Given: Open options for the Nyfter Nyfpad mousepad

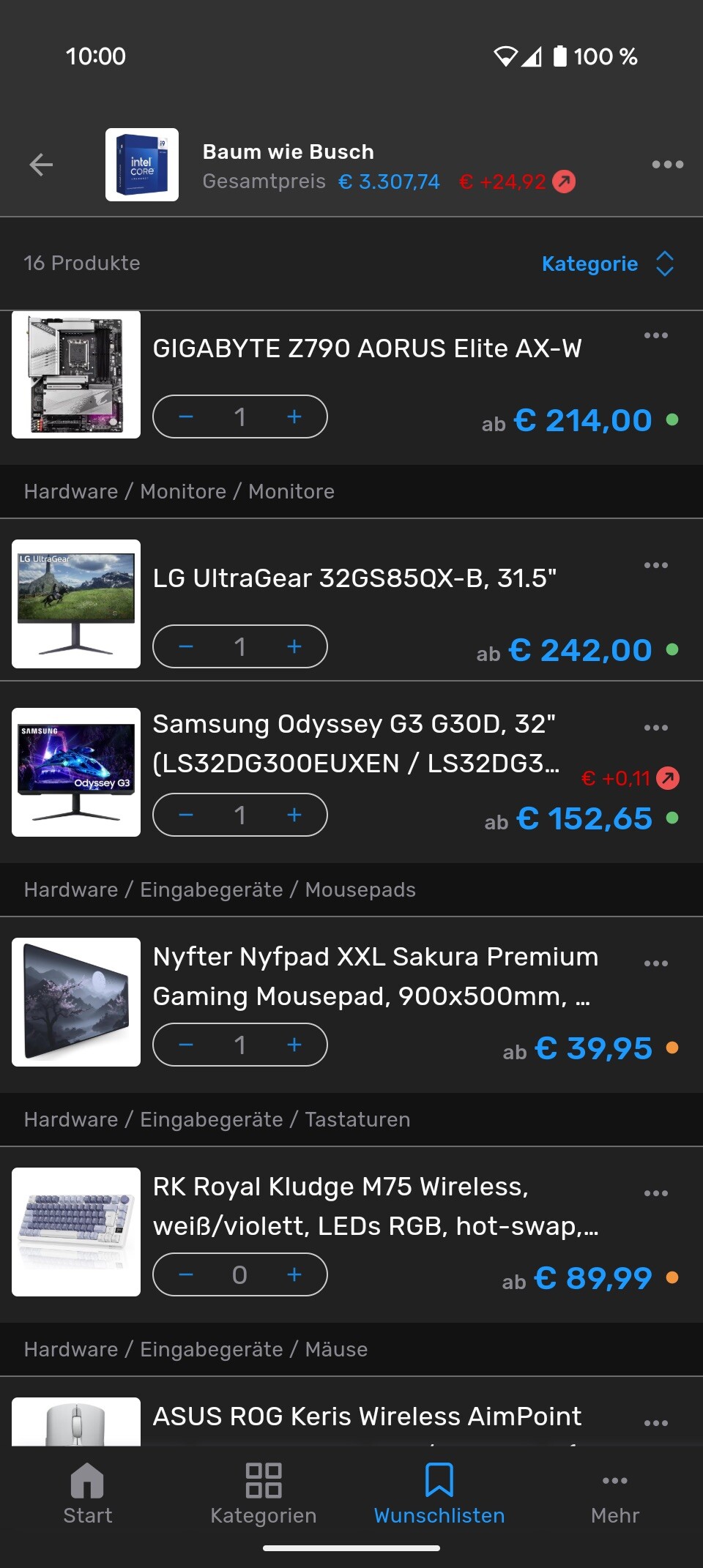Looking at the screenshot, I should 655,964.
